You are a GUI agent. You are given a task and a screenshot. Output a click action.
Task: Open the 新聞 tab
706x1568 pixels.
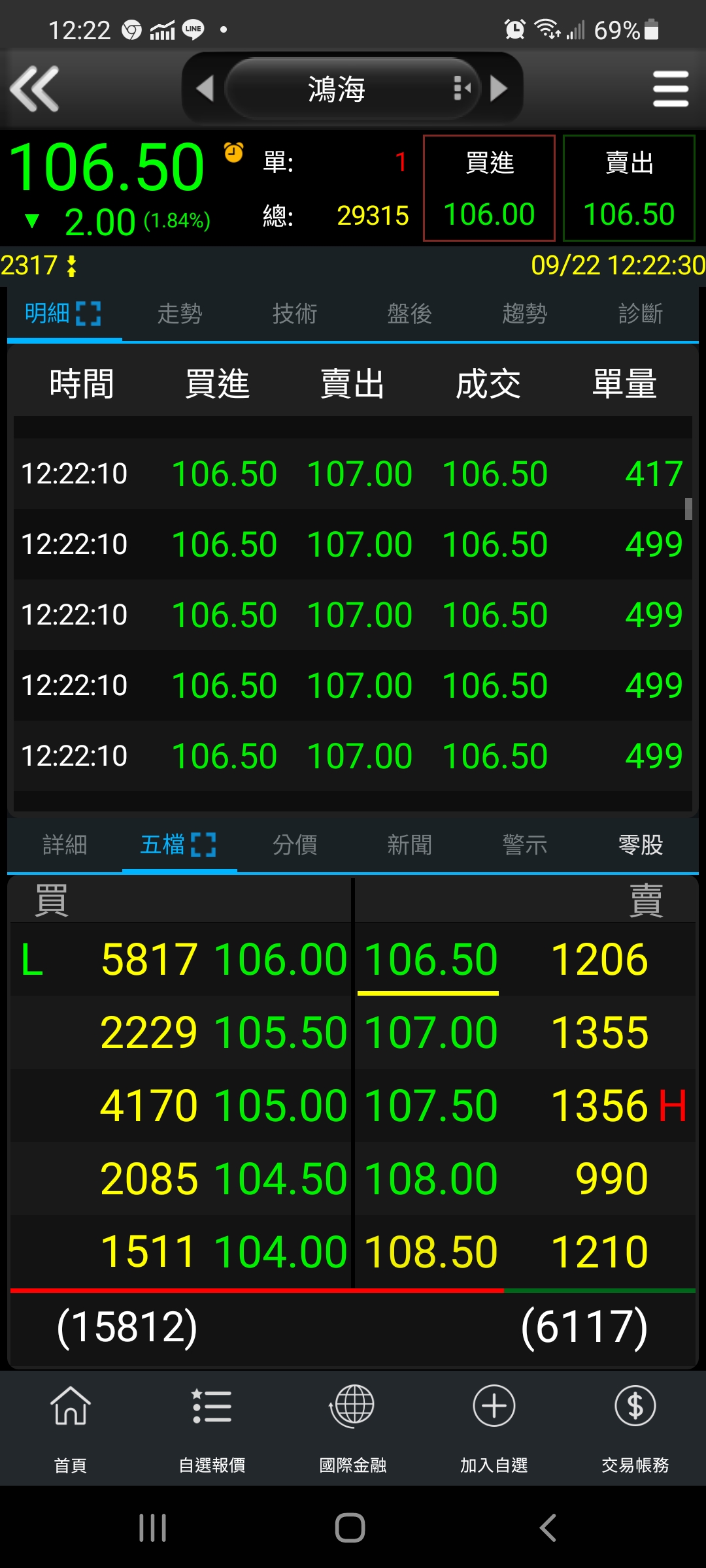click(x=410, y=845)
